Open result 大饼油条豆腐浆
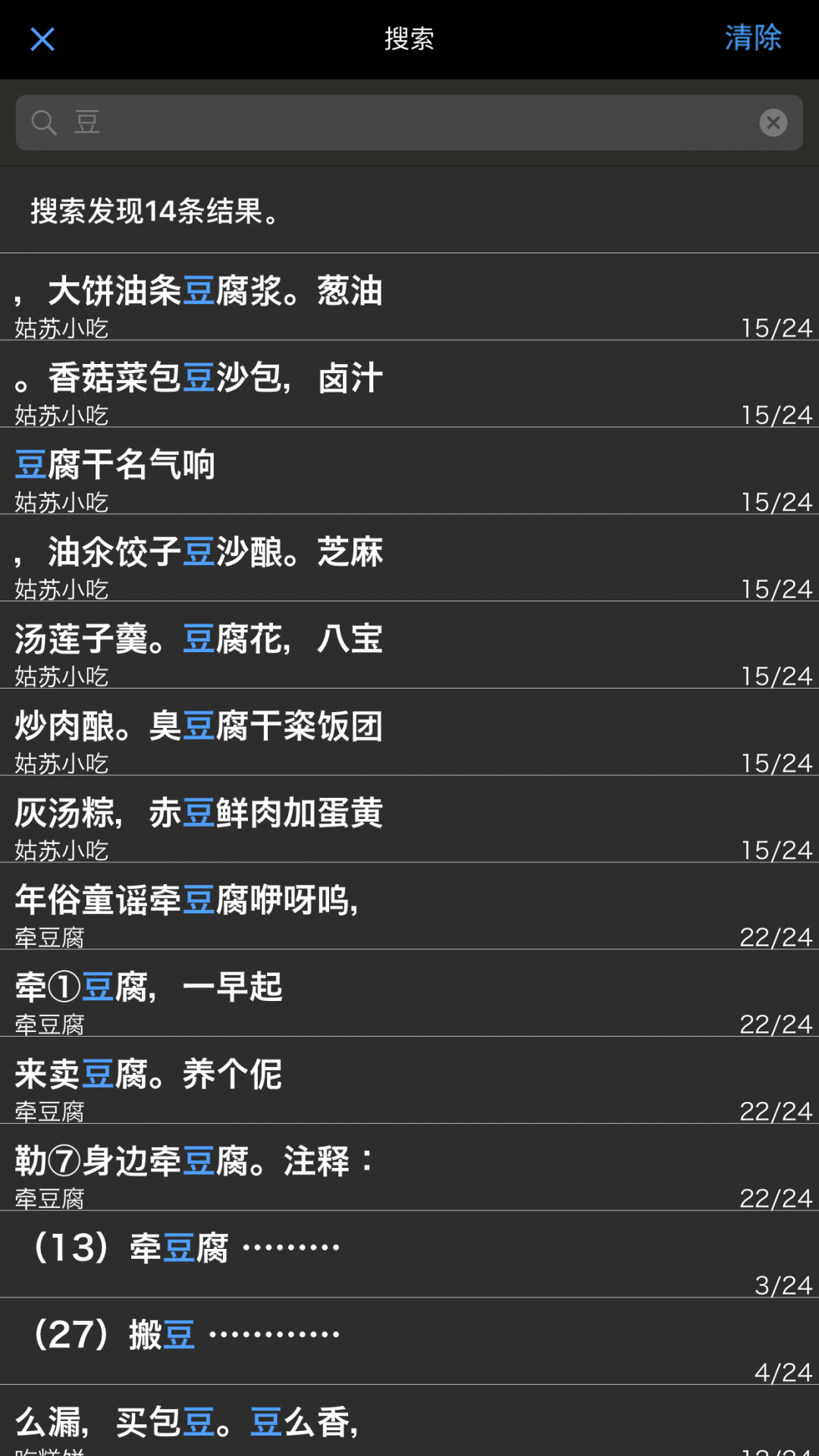The image size is (819, 1456). (x=409, y=297)
